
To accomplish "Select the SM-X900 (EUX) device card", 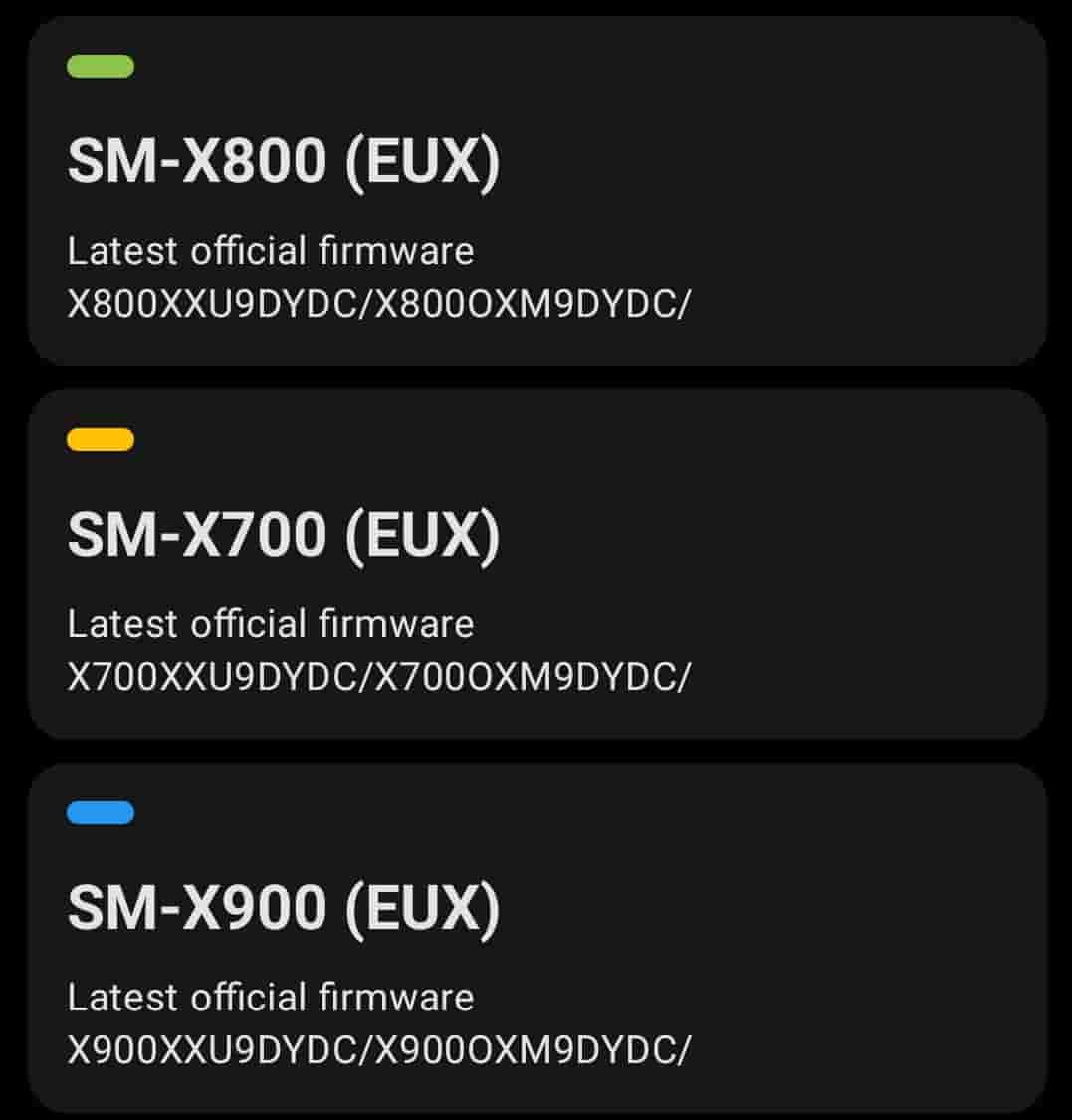I will tap(536, 941).
